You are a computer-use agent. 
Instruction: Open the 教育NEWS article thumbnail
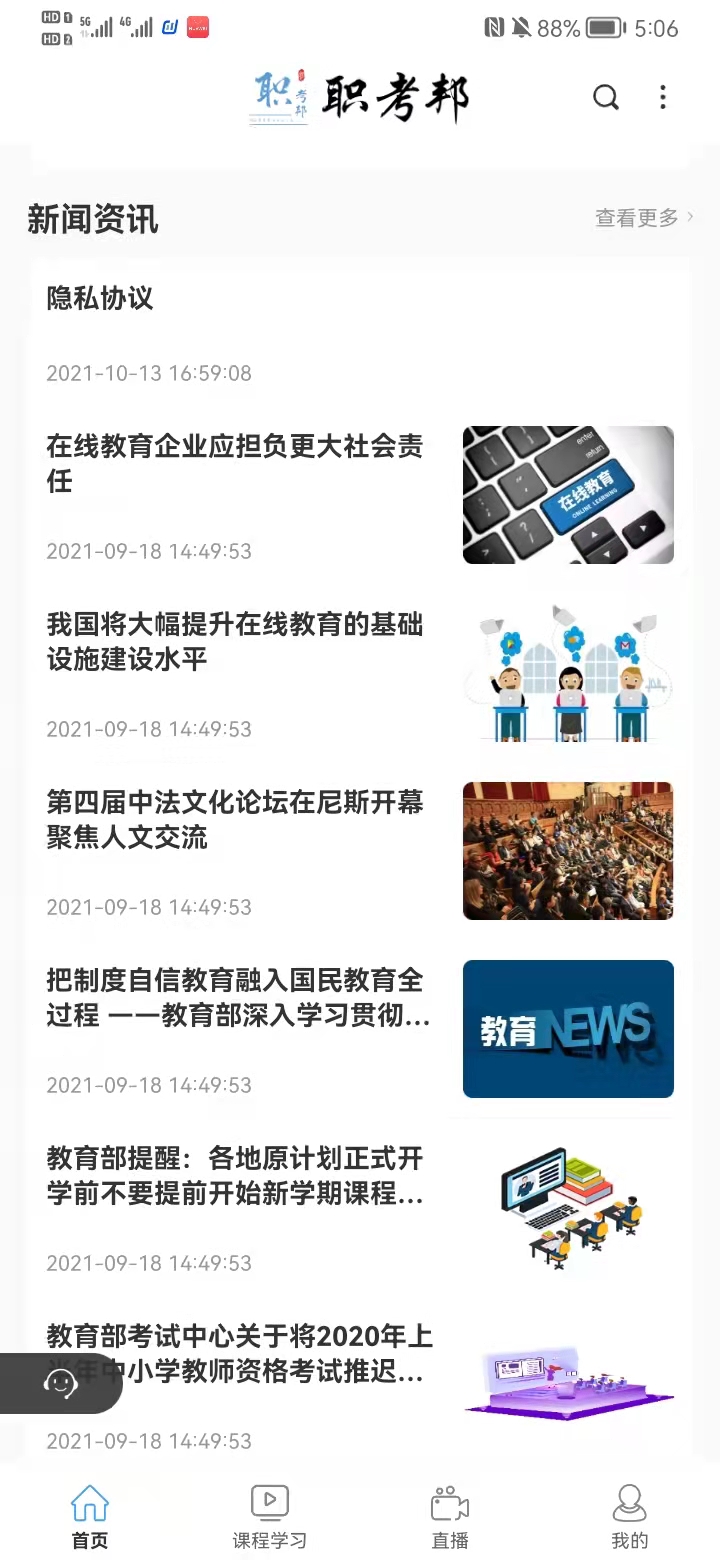pos(568,1028)
